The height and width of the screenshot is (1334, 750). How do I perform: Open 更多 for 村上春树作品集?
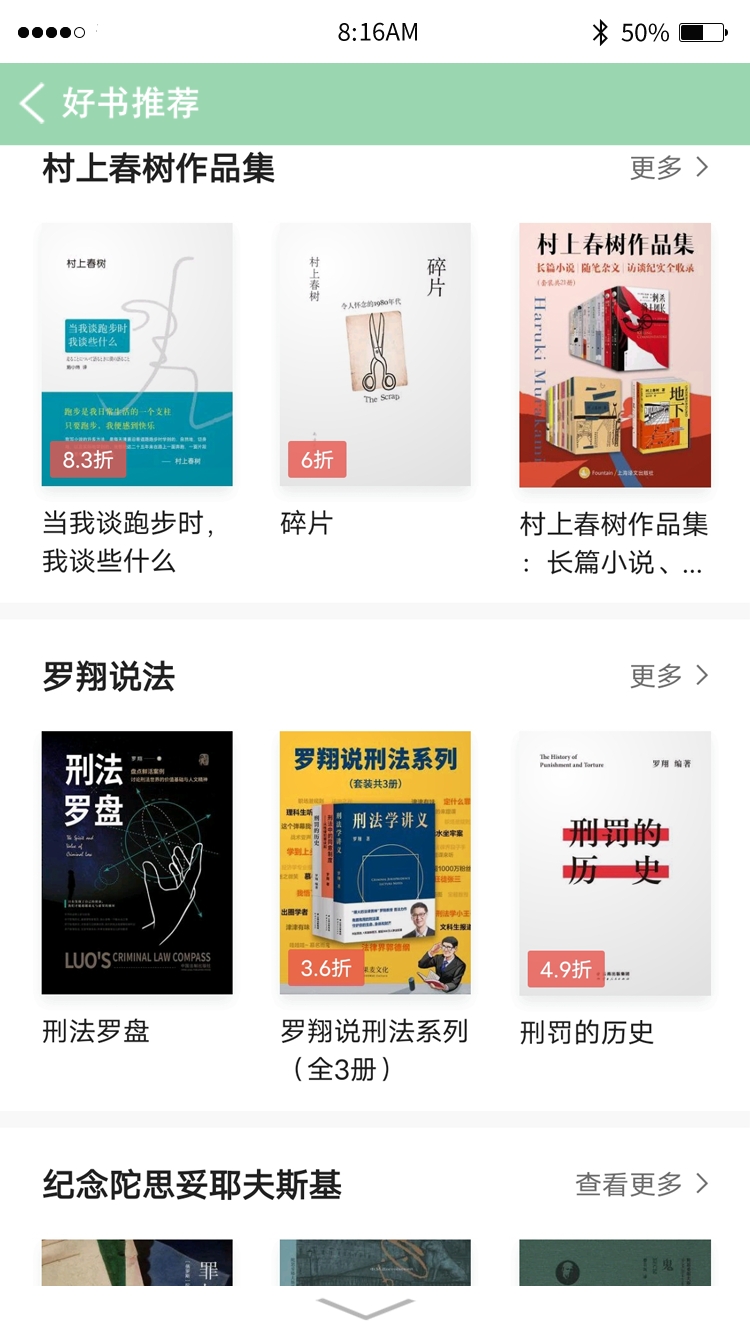coord(668,168)
